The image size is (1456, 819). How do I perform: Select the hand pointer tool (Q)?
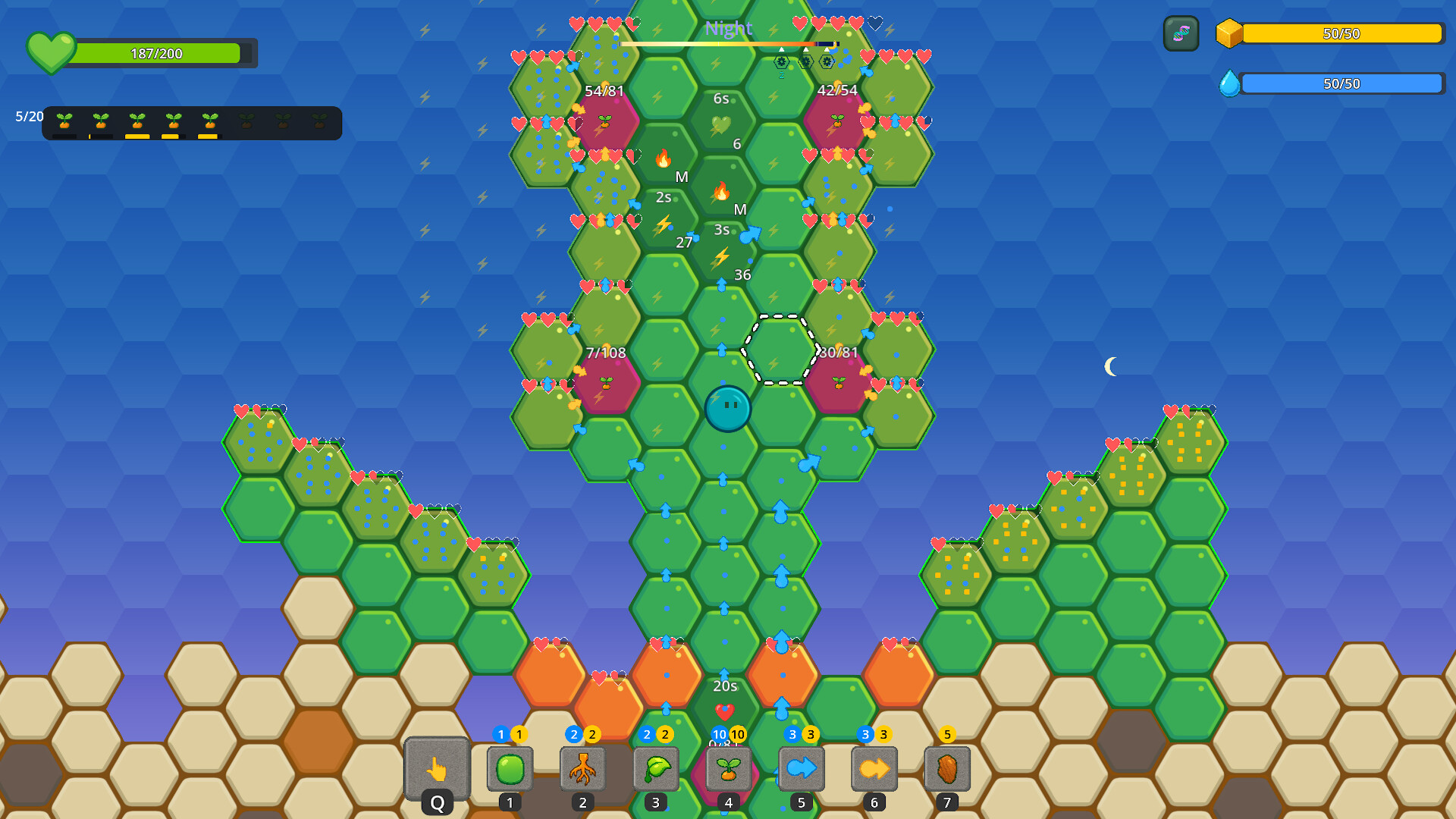[437, 768]
